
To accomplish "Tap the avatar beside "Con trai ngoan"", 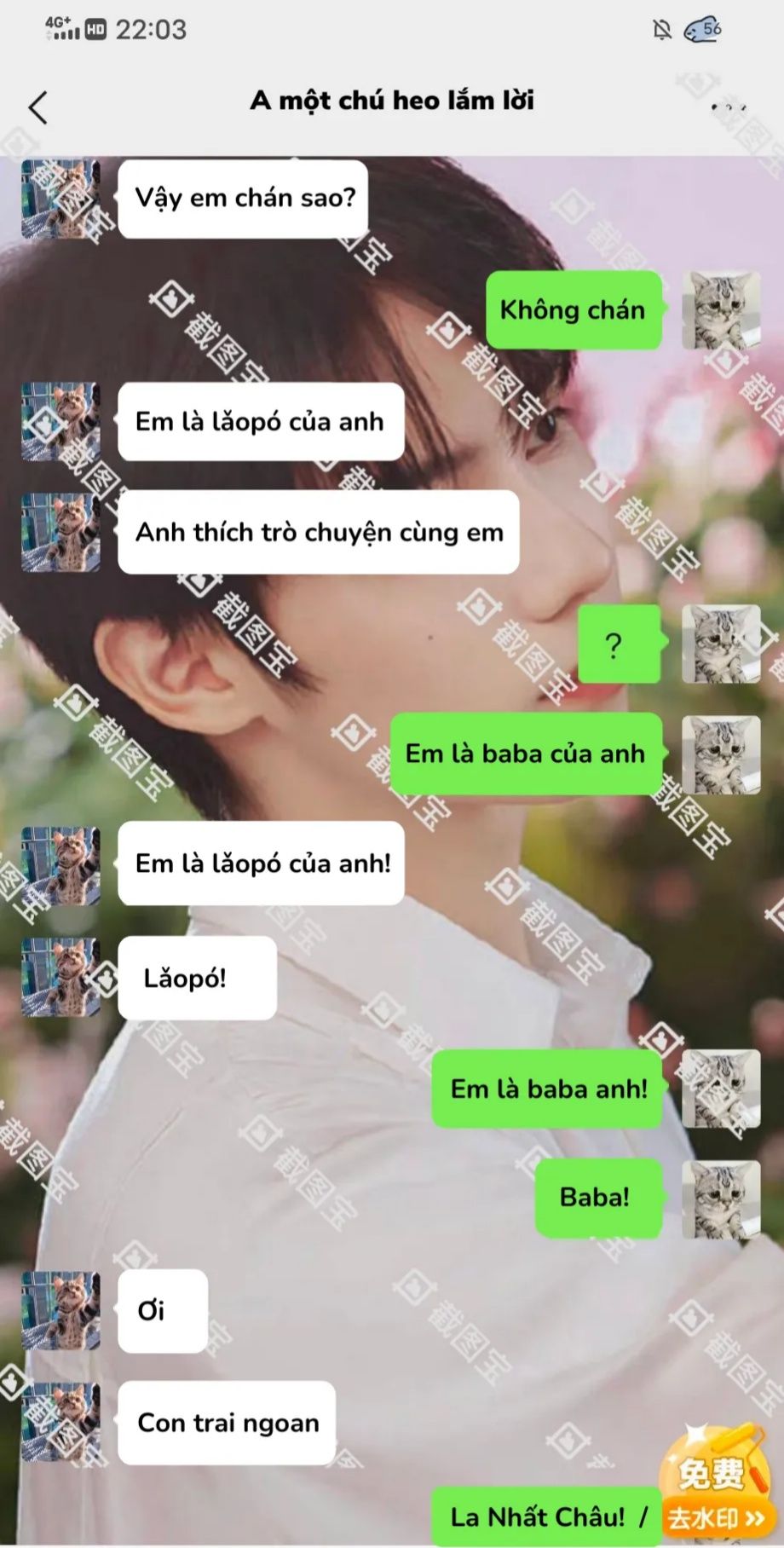I will tap(61, 1423).
